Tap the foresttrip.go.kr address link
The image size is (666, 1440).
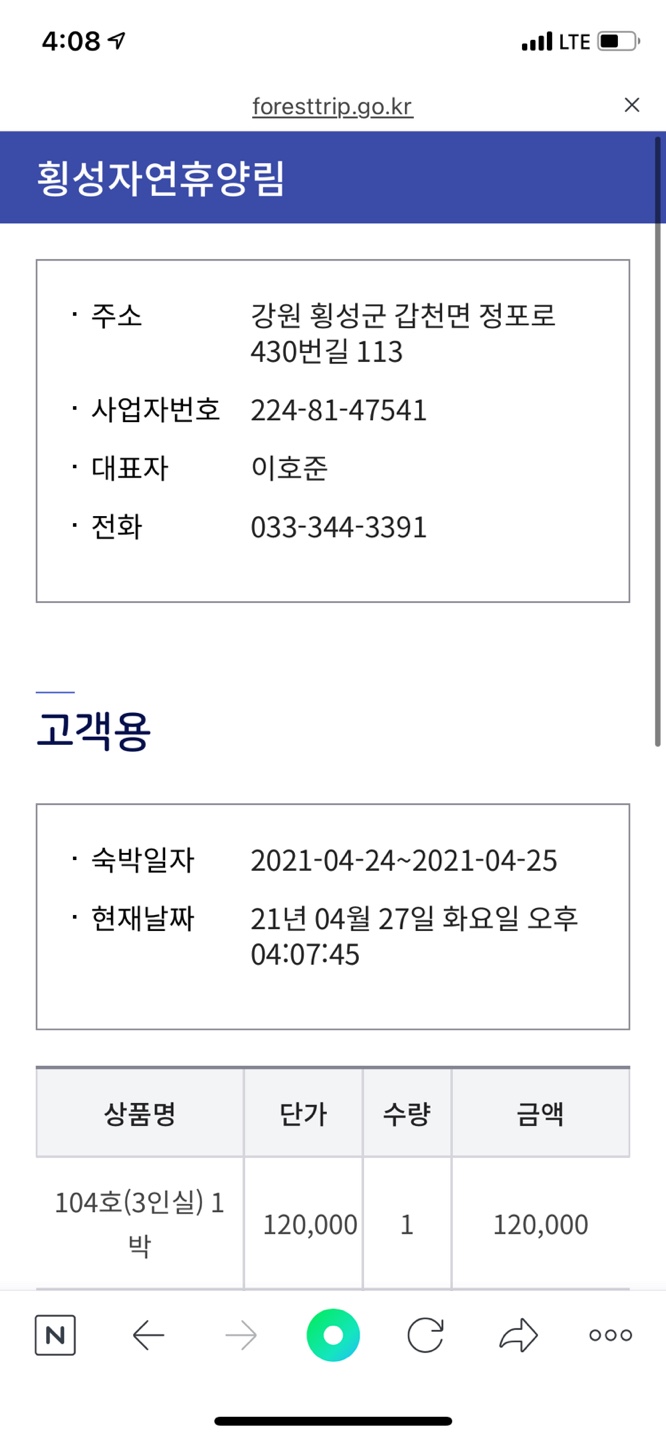[332, 107]
